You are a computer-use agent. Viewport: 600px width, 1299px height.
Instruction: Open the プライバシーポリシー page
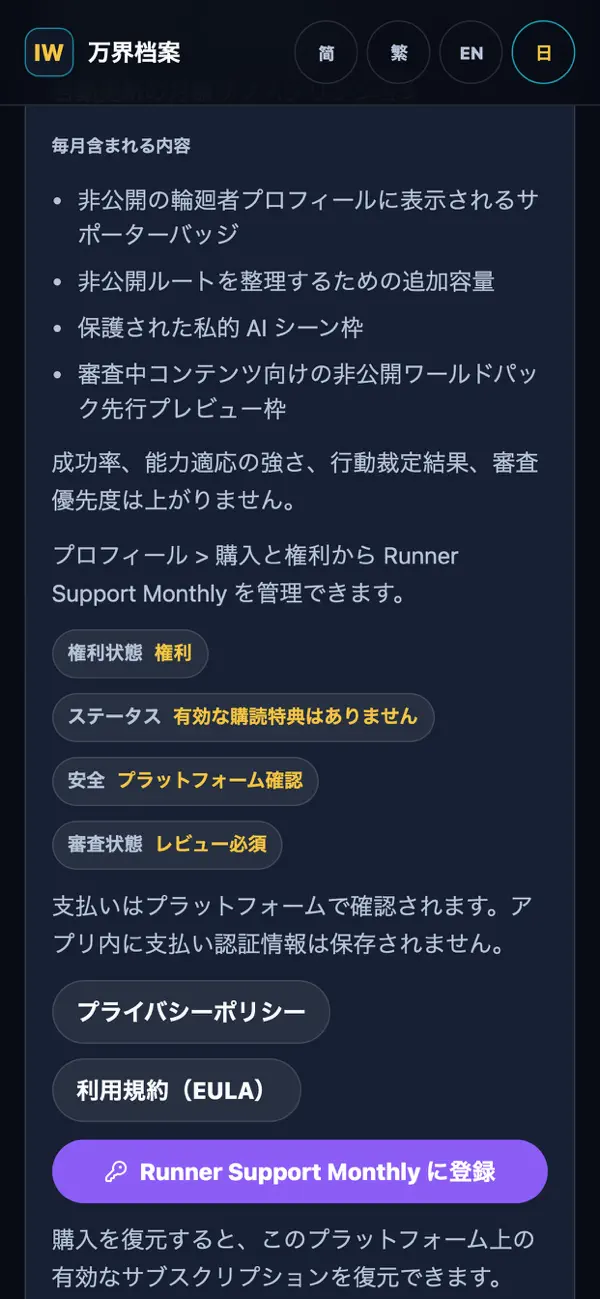tap(191, 1012)
